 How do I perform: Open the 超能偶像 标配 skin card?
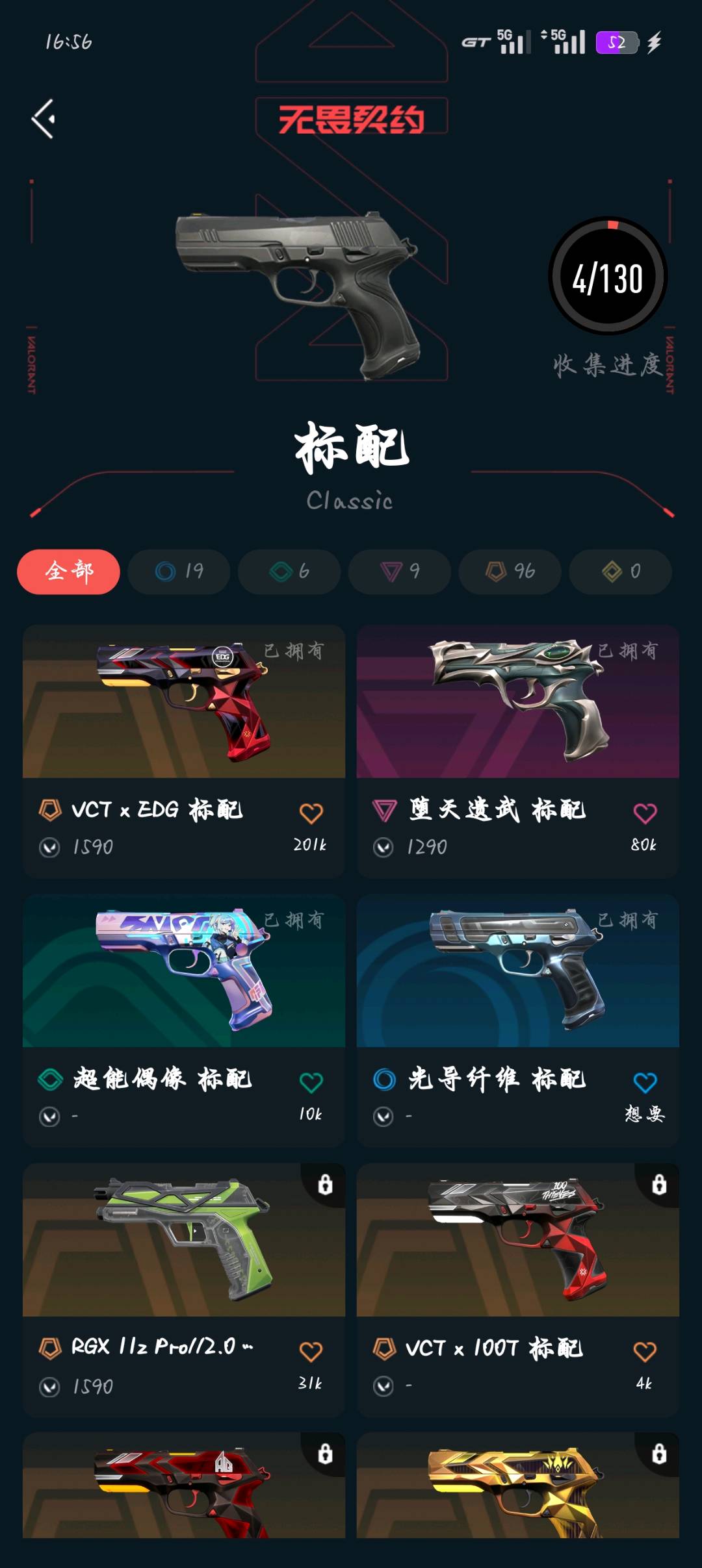184,972
